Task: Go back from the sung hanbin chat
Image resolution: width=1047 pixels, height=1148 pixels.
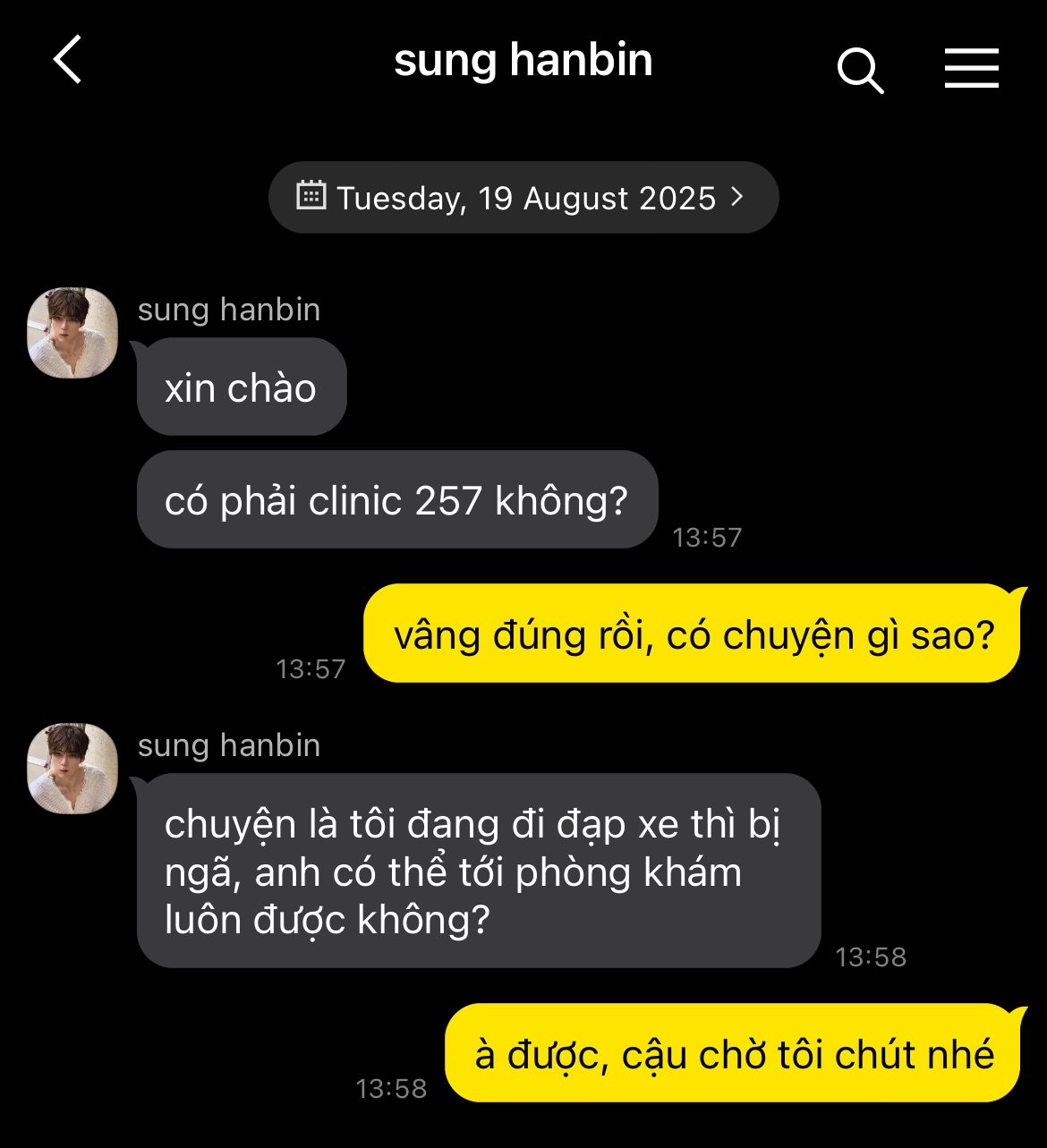Action: [68, 60]
